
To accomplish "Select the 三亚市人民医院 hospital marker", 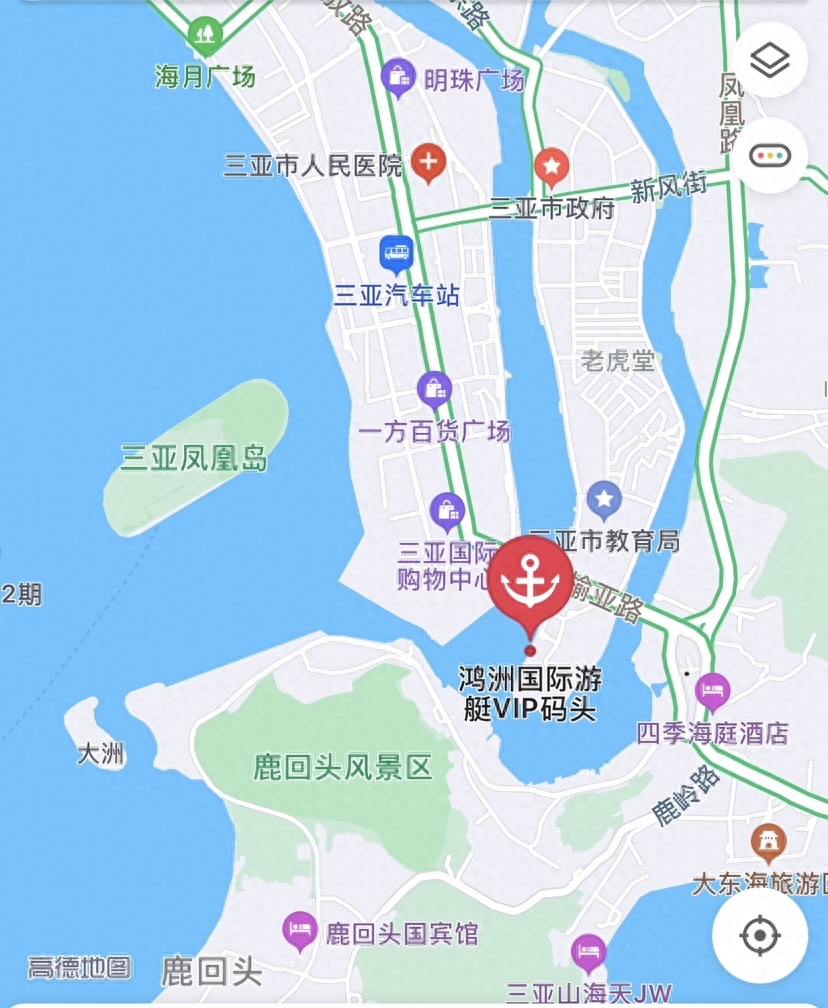I will (x=428, y=162).
